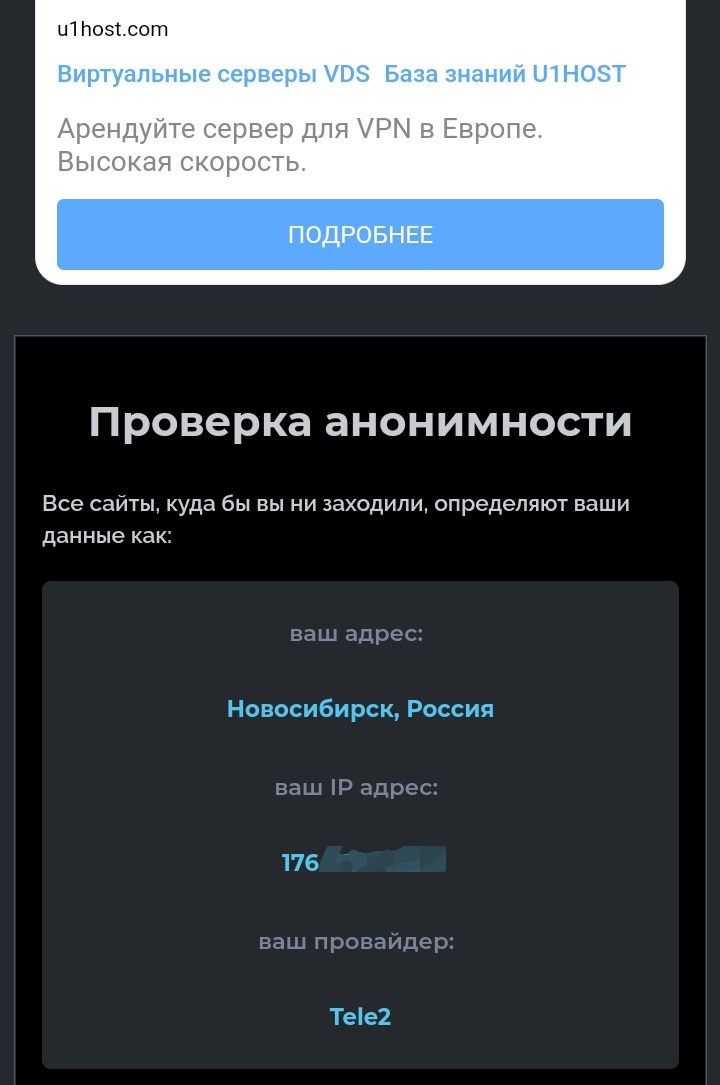Tap the ПОДРОБНЕЕ button in the ad
720x1085 pixels.
pyautogui.click(x=360, y=235)
